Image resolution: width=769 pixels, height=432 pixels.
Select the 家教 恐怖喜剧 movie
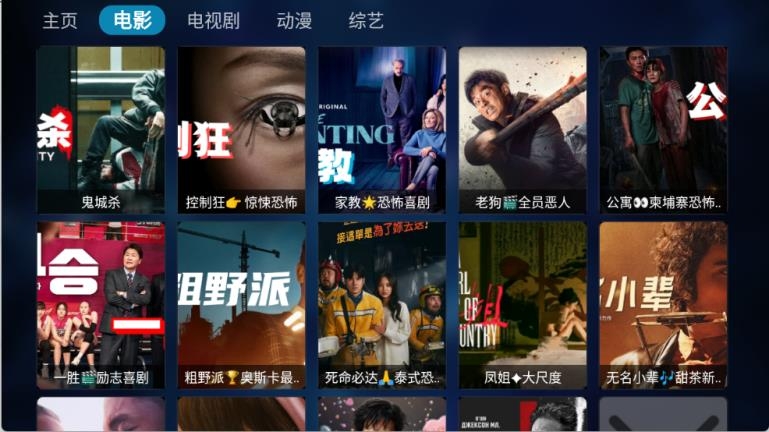(x=382, y=130)
